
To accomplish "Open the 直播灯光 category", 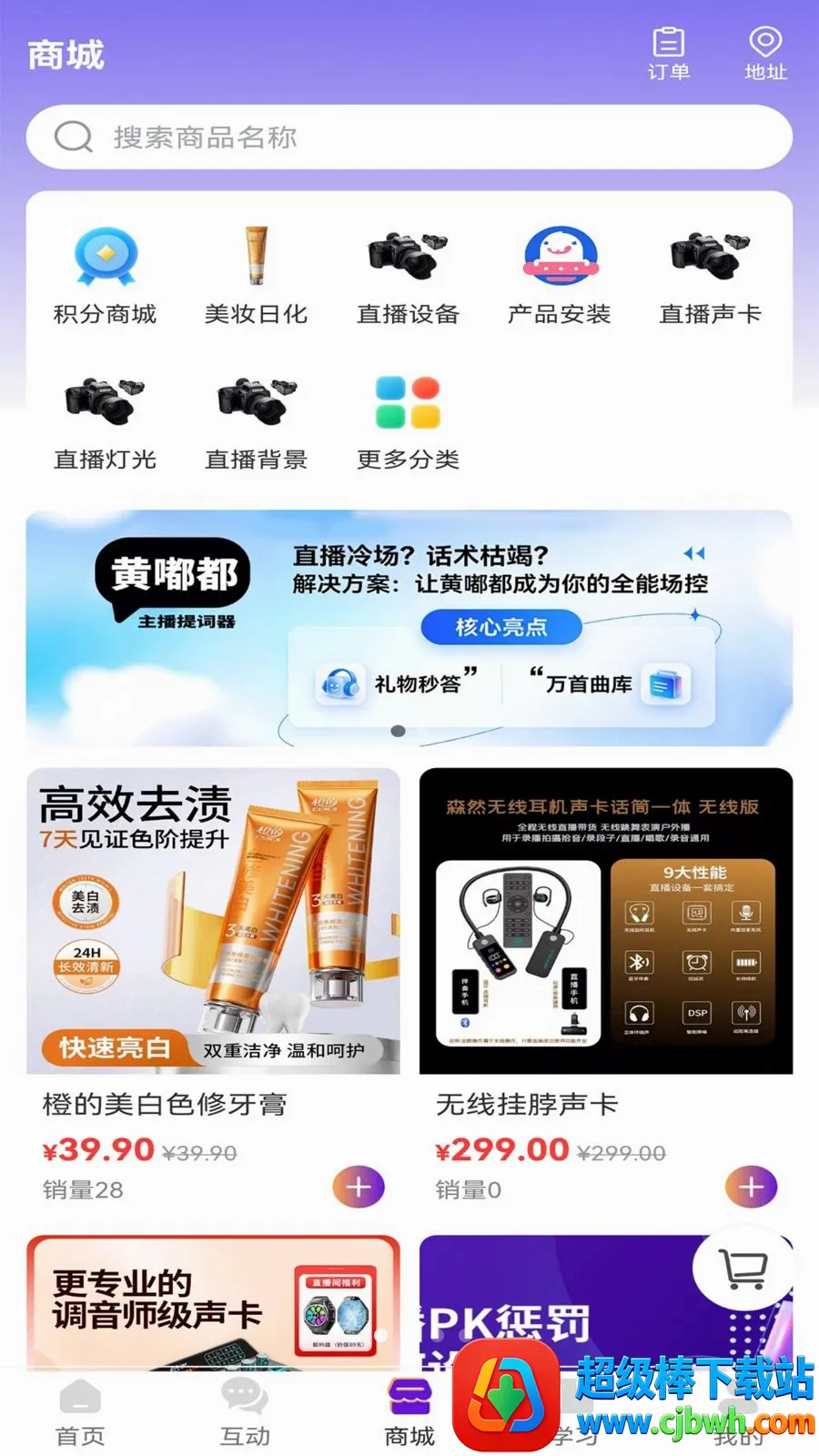I will [106, 422].
